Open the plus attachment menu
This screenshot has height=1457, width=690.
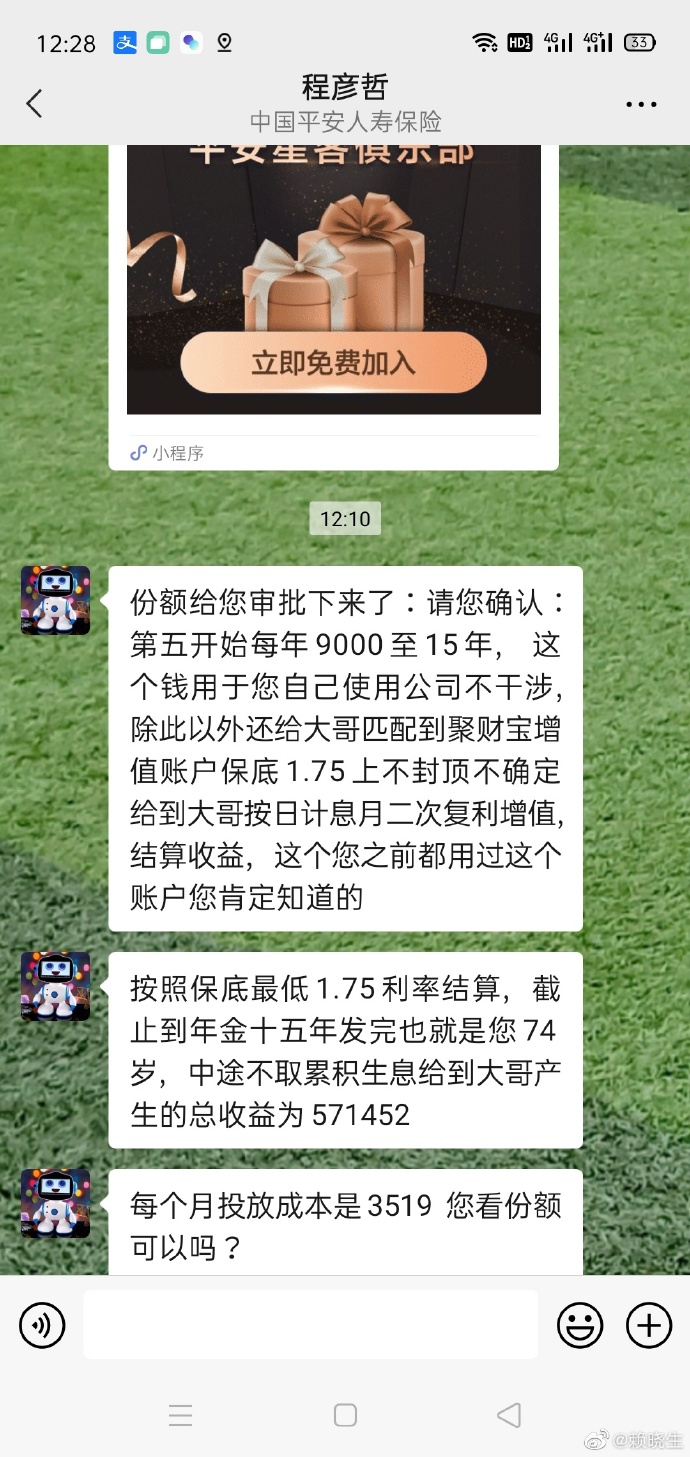(x=649, y=1326)
